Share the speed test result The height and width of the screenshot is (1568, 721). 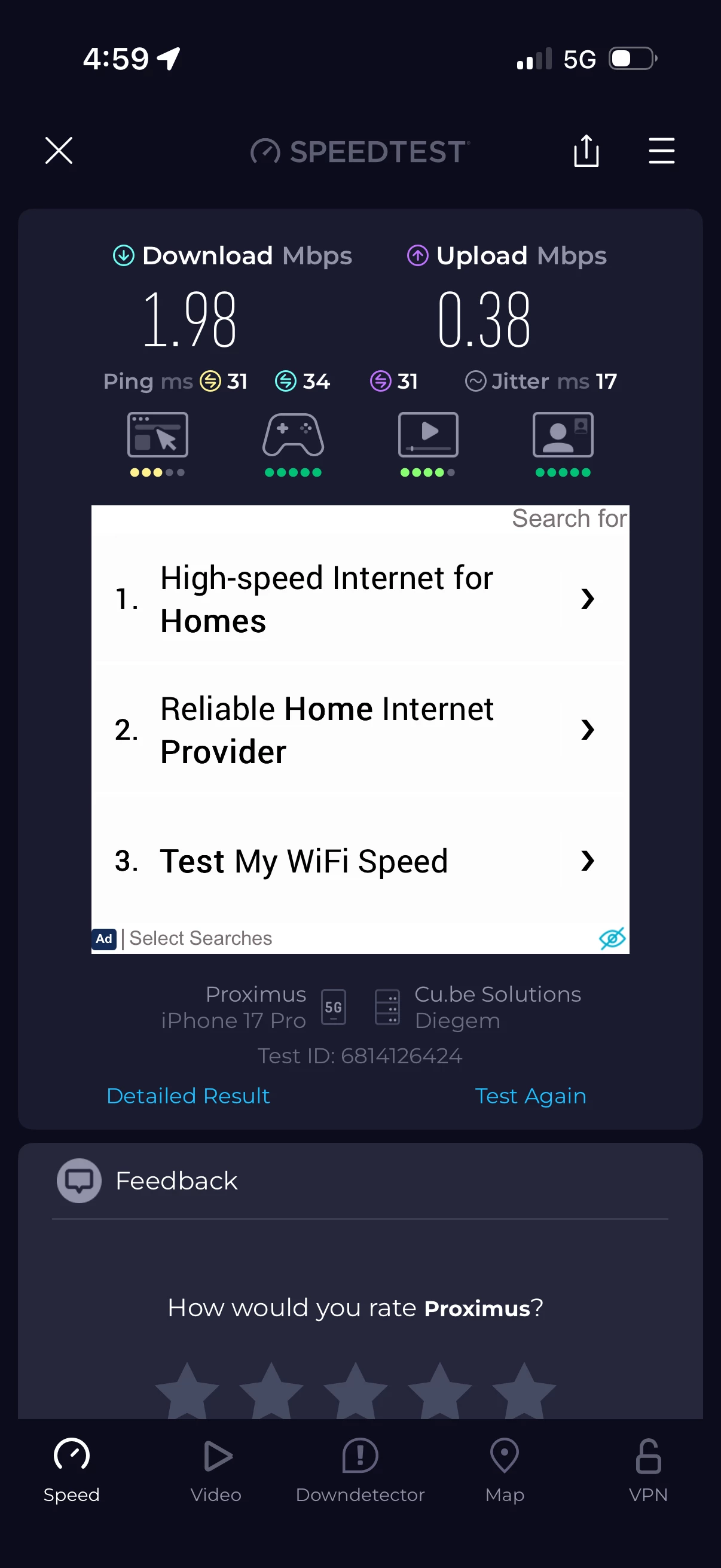586,150
